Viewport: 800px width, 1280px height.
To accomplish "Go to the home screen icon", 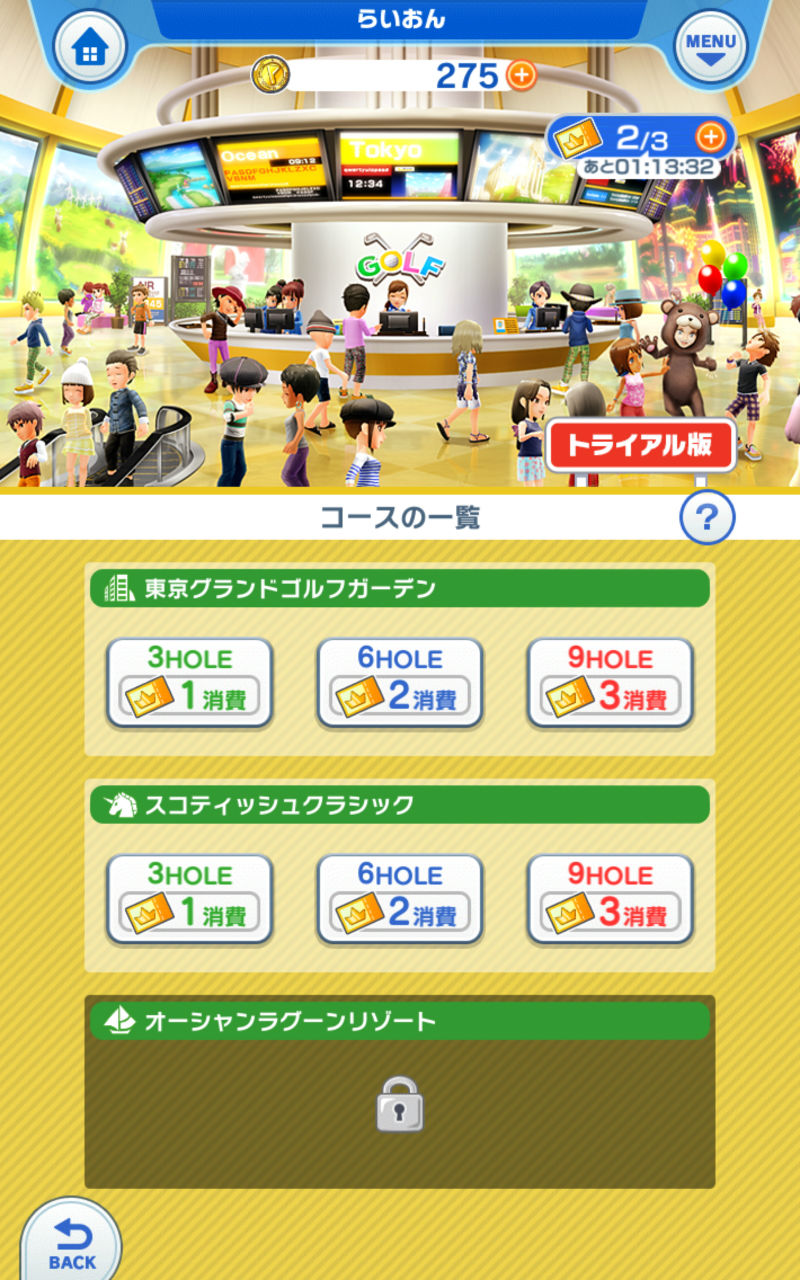I will (90, 48).
